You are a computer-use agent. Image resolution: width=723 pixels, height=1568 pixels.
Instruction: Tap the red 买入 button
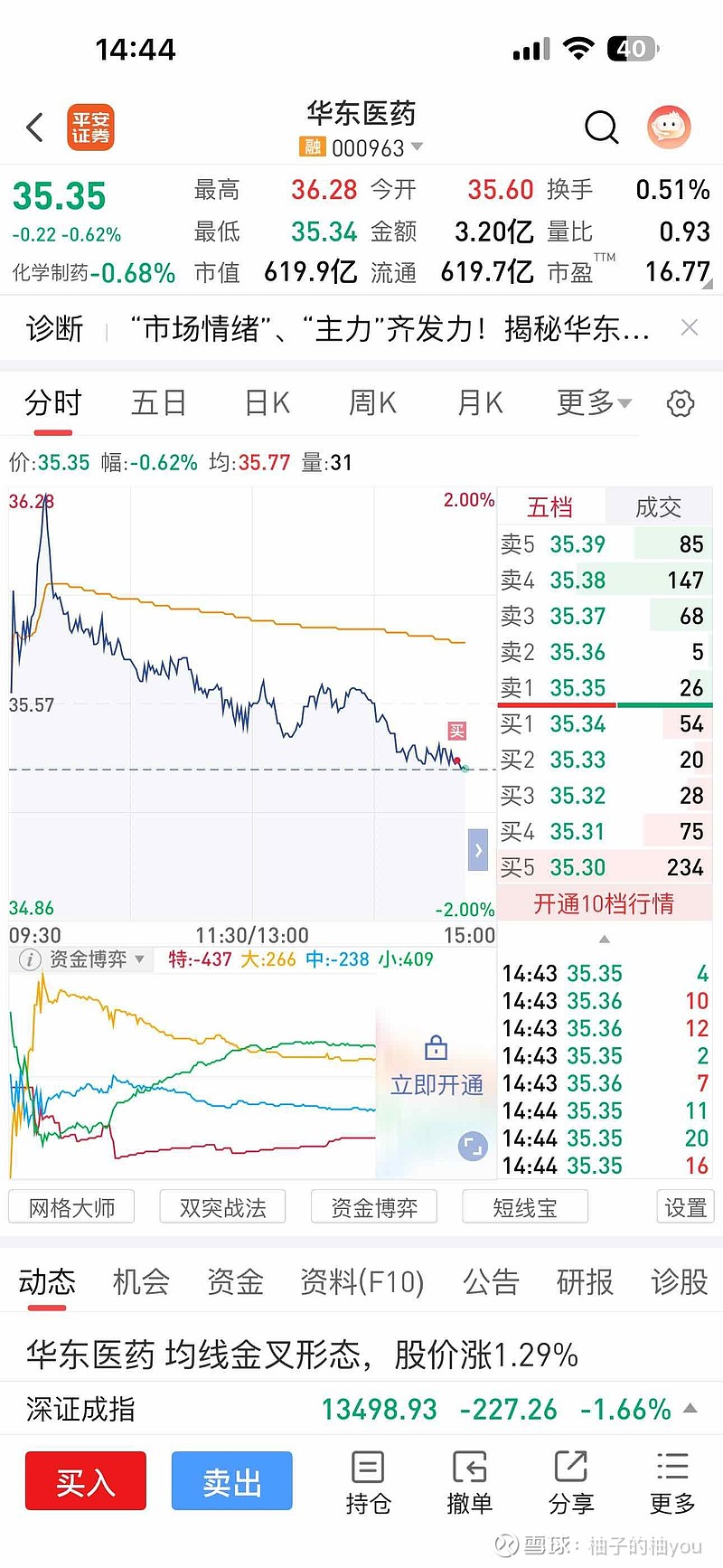(x=86, y=1481)
